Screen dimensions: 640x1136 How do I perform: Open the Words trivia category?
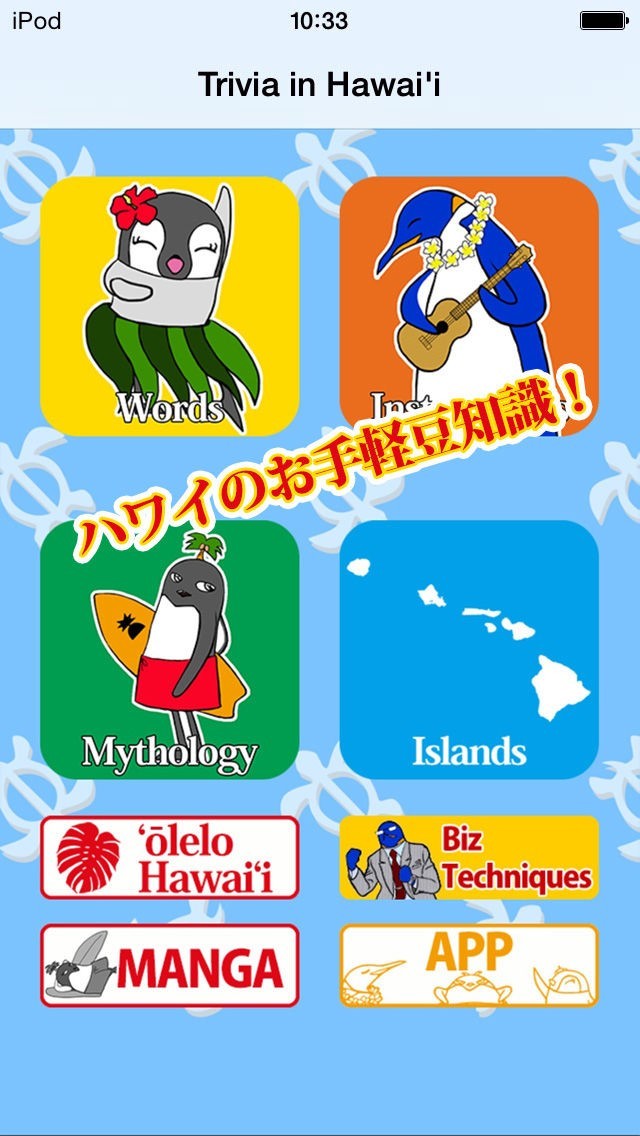[169, 305]
